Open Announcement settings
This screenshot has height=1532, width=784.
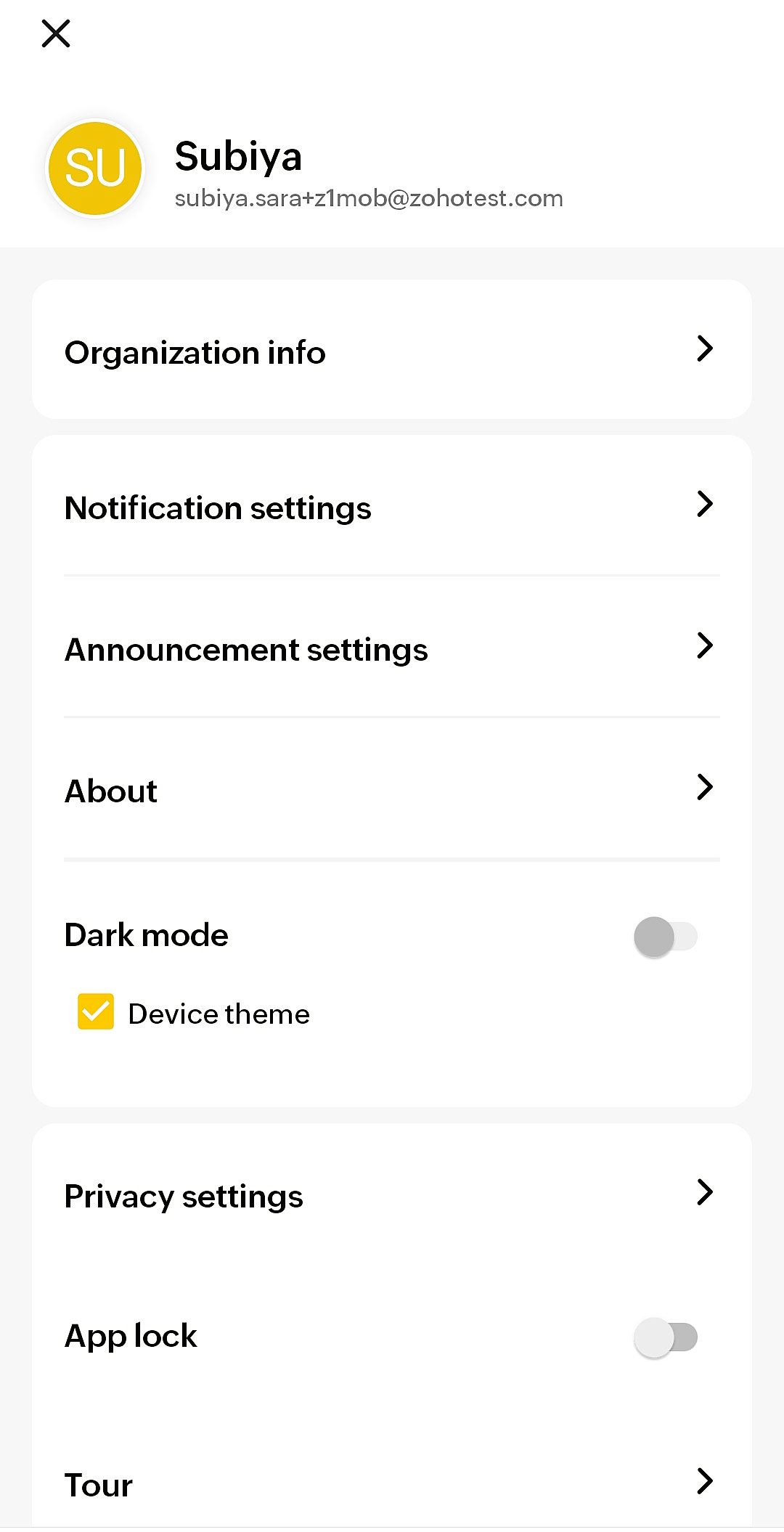(x=392, y=648)
